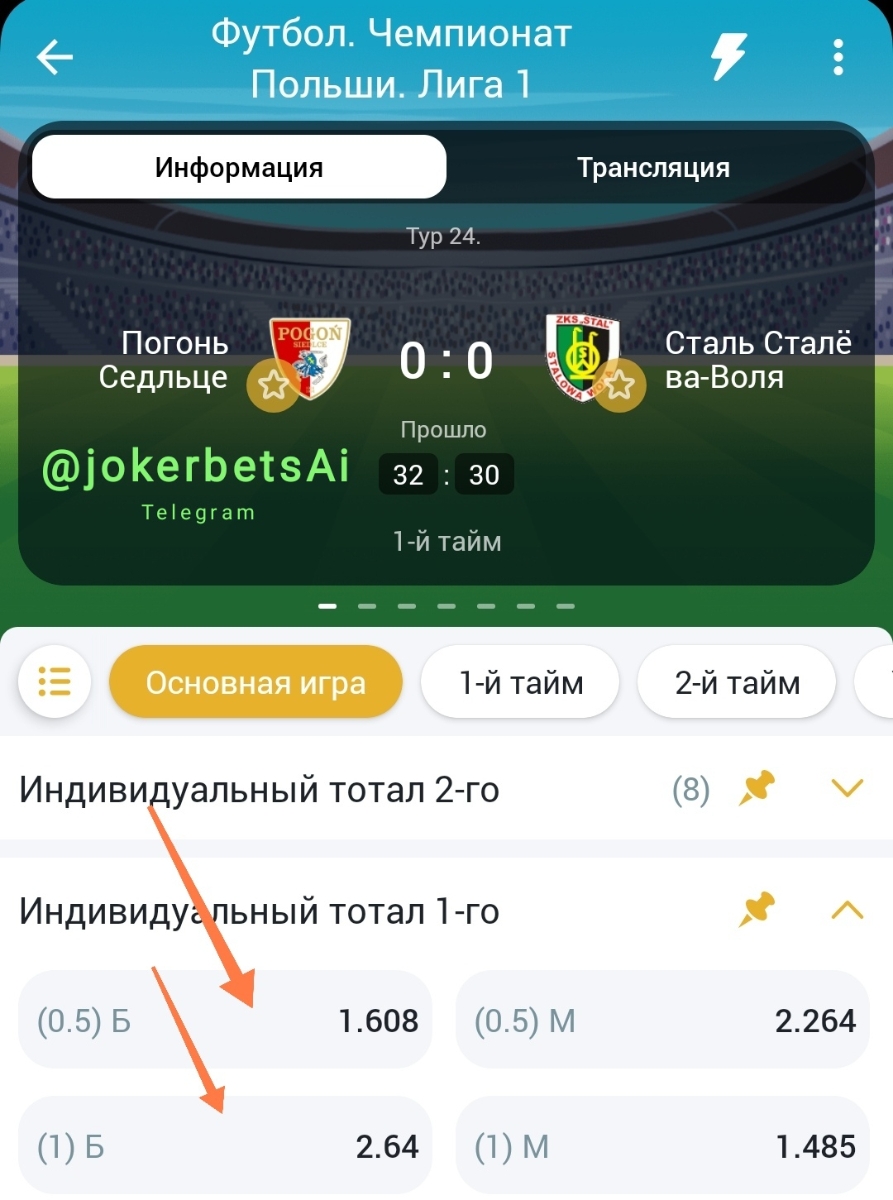893x1200 pixels.
Task: Add Погонь Седльце to favorites
Action: [273, 386]
